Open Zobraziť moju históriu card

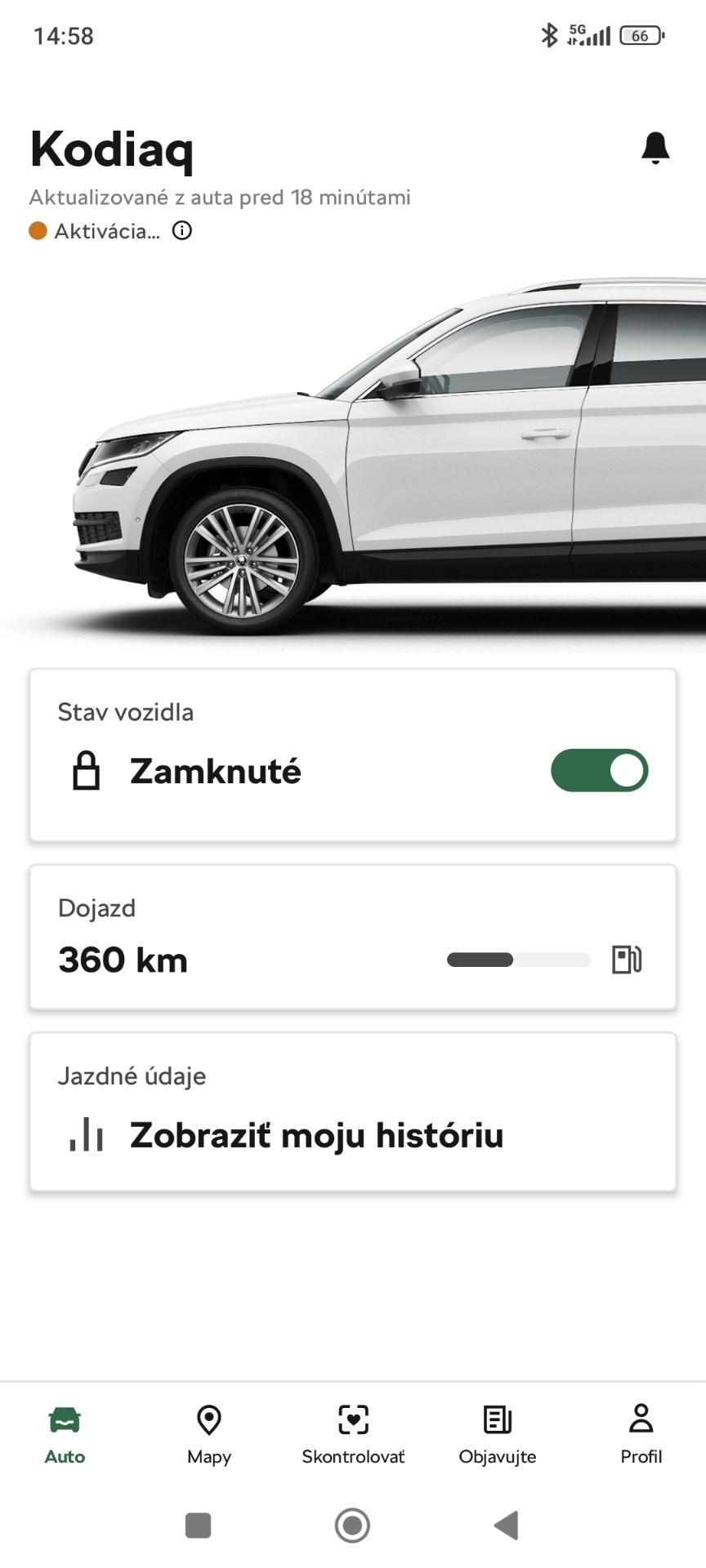coord(353,1111)
